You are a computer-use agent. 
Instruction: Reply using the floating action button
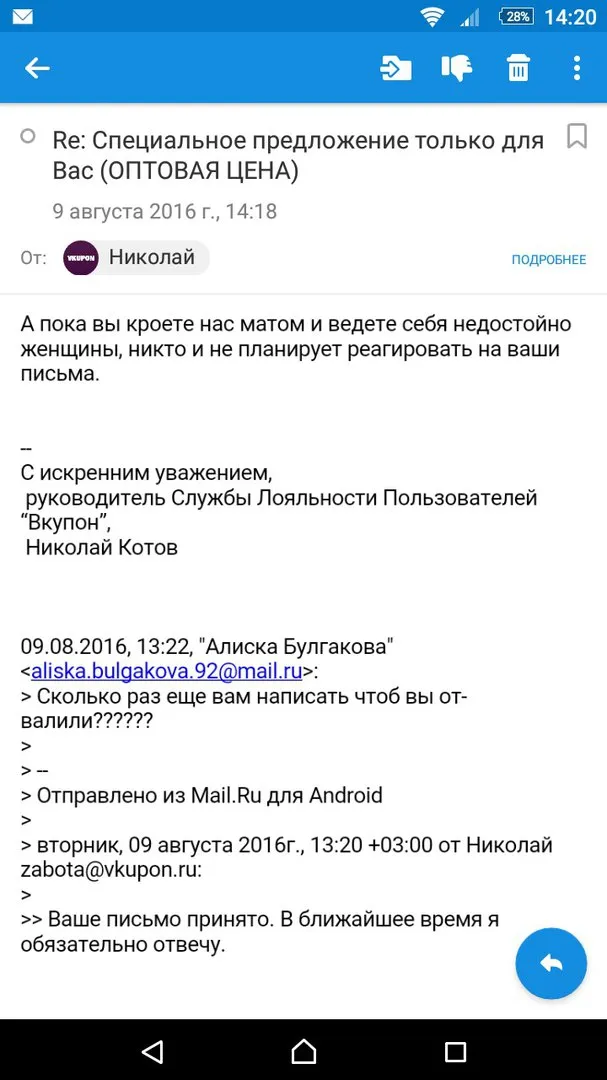coord(551,964)
